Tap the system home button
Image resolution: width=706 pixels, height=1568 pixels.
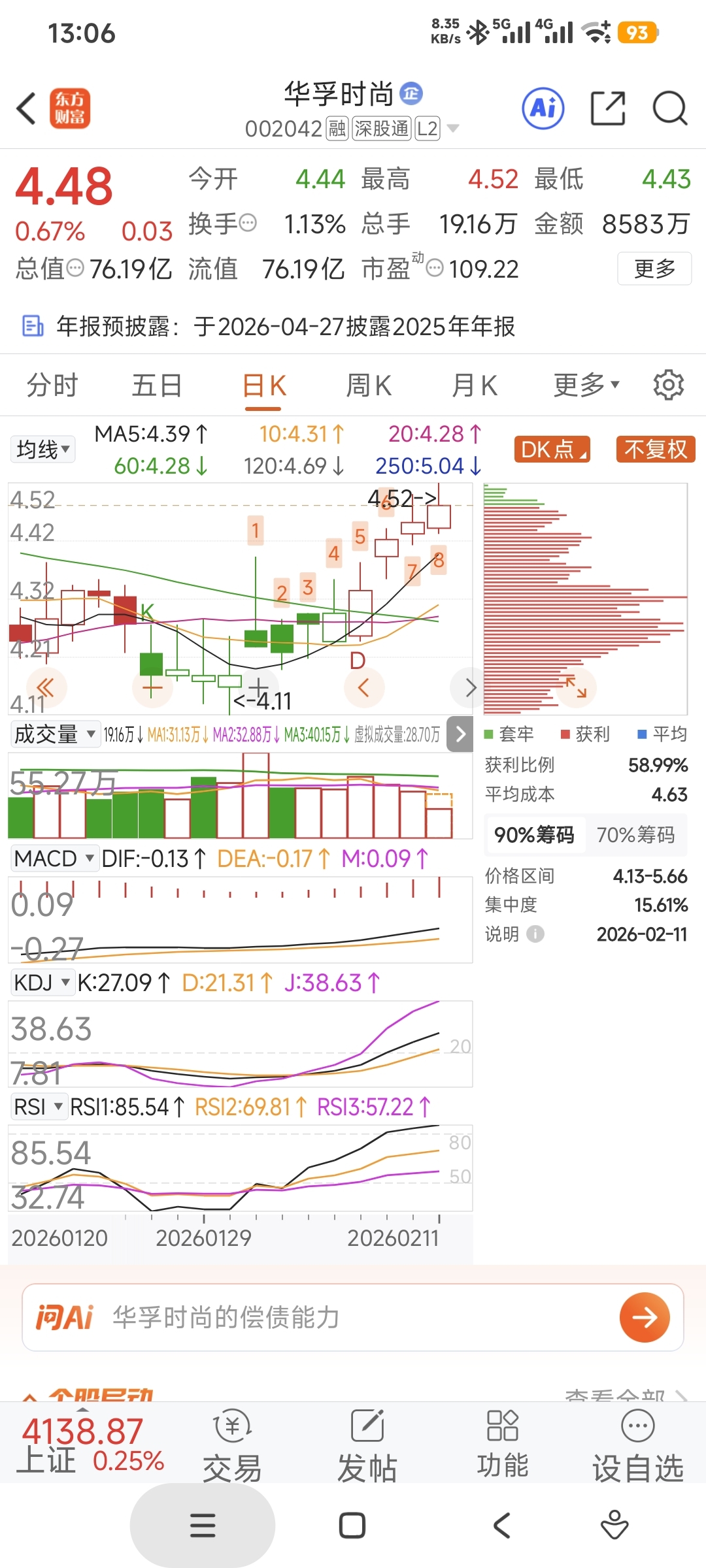pos(352,1526)
